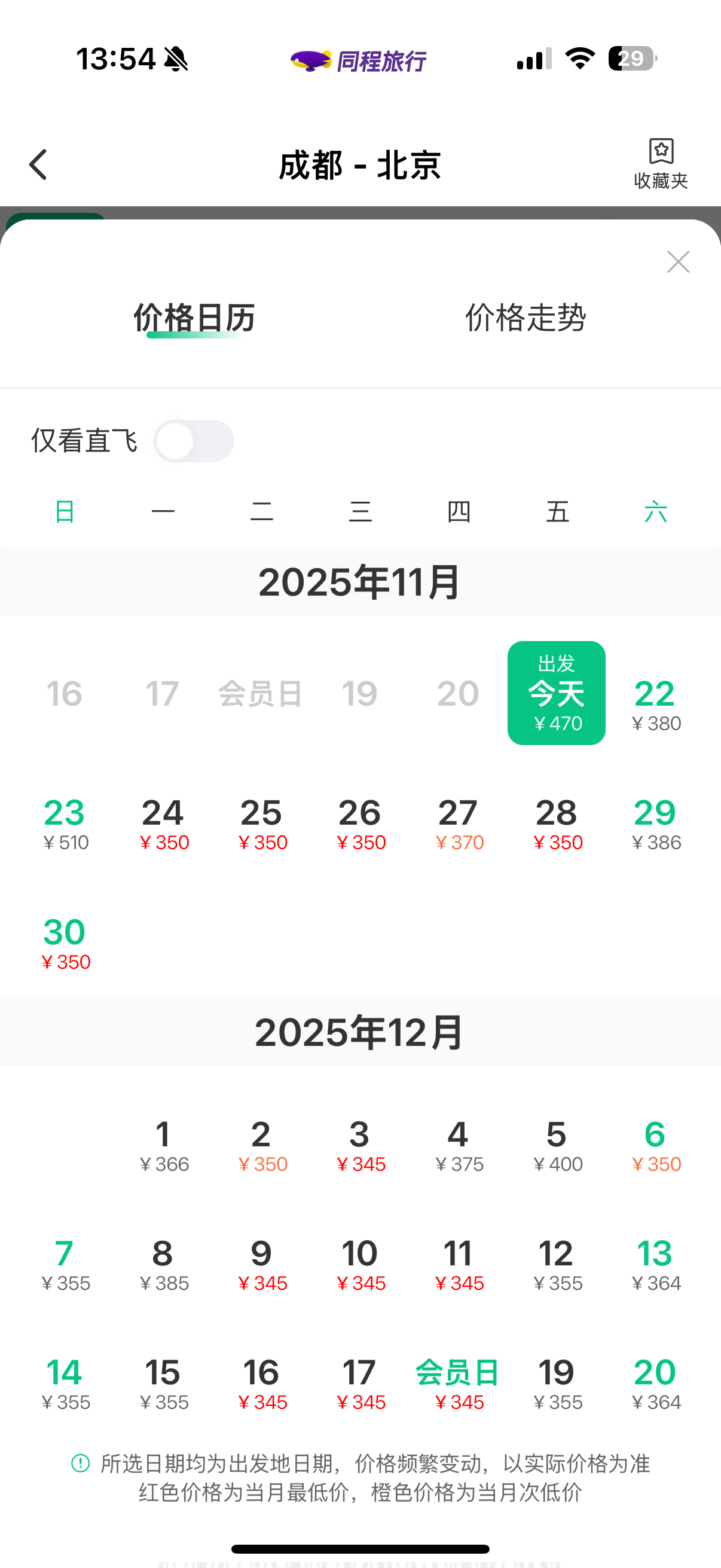Image resolution: width=721 pixels, height=1568 pixels.
Task: Close the price calendar sheet
Action: click(678, 262)
